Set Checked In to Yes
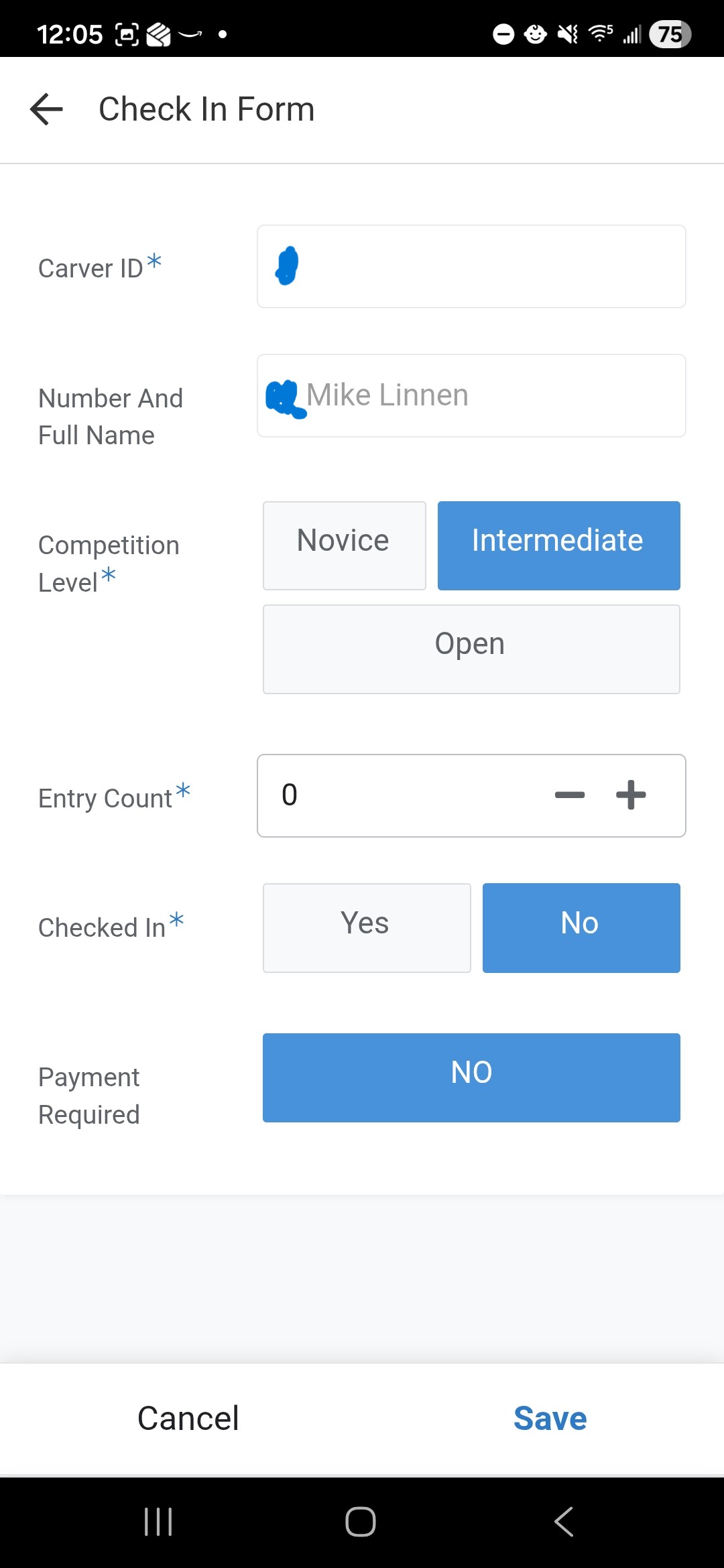Image resolution: width=724 pixels, height=1568 pixels. pos(366,927)
